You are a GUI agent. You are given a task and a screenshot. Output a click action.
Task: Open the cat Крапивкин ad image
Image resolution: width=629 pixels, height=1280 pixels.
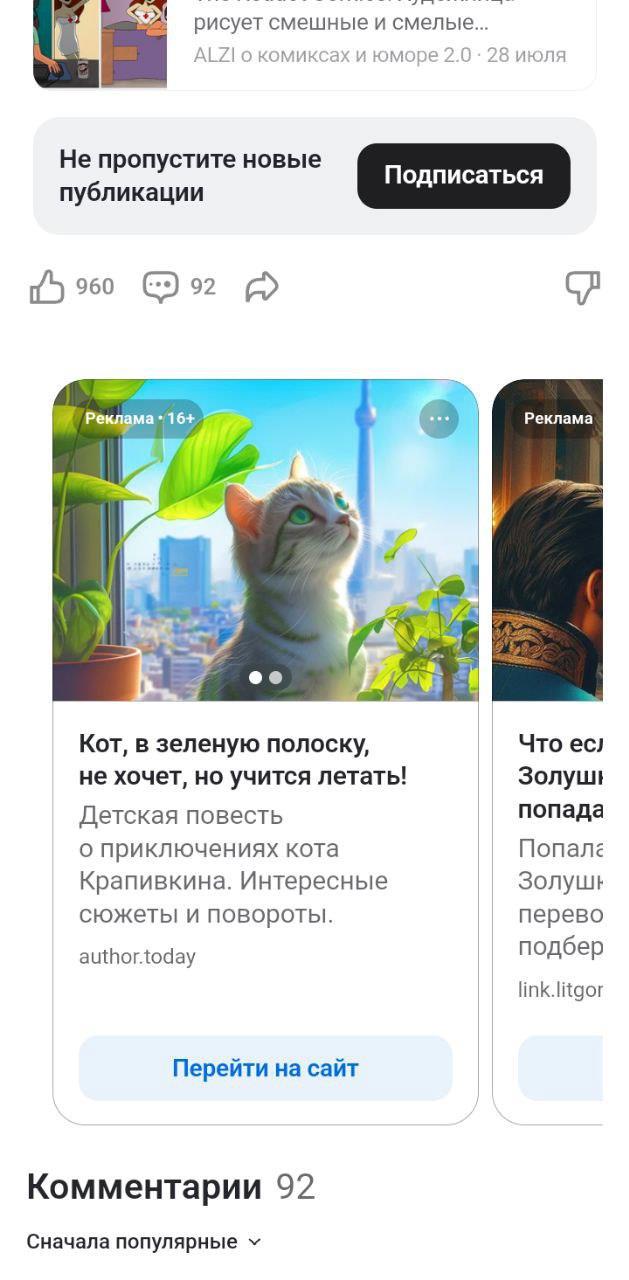tap(265, 560)
